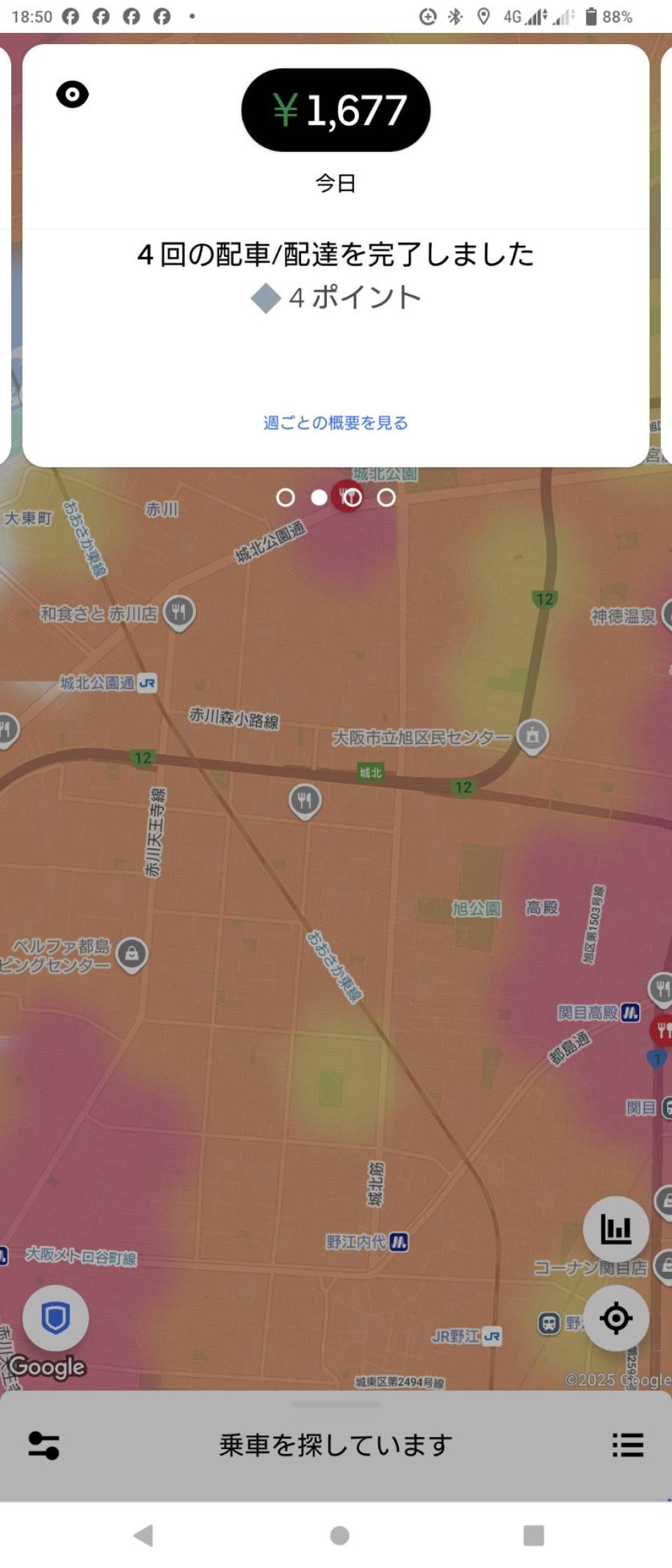Screen dimensions: 672x1568
Task: Tap the ベルファ都島 shopping center marker
Action: pos(132,954)
